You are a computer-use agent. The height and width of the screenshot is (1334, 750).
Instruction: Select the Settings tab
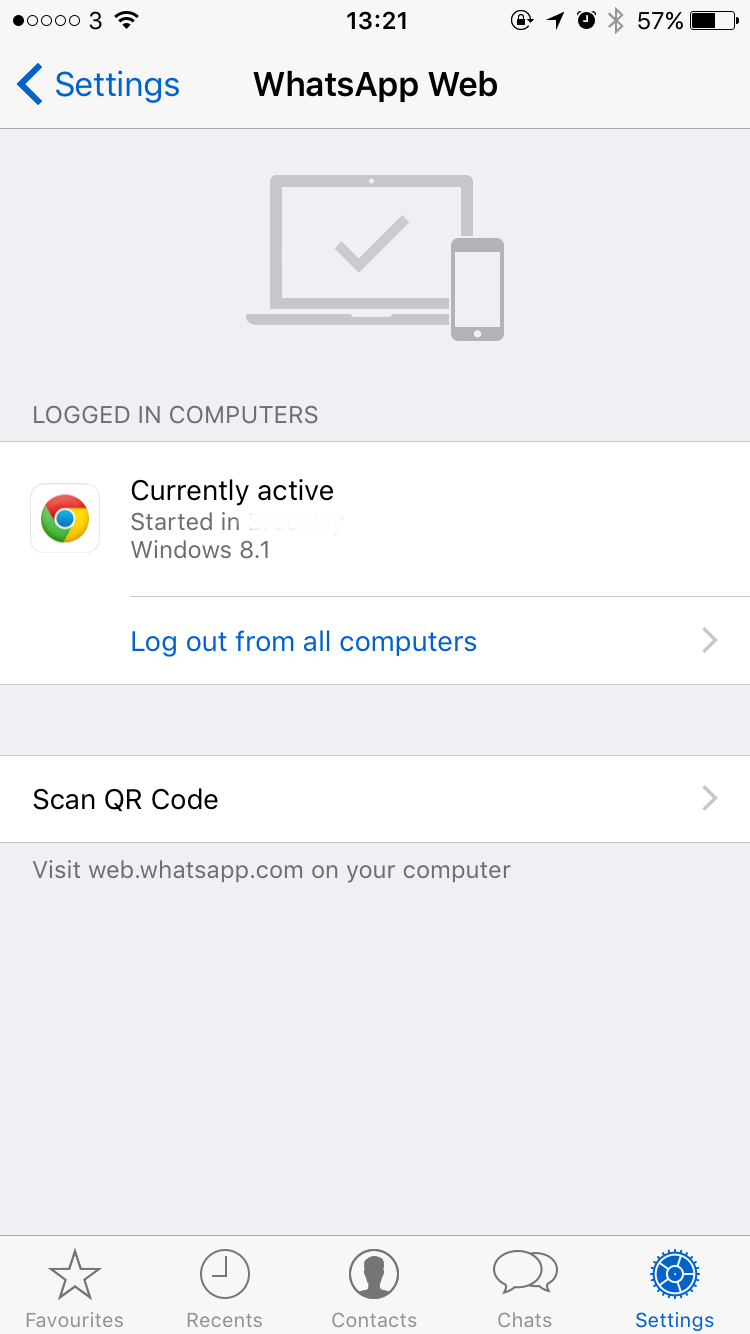tap(674, 1288)
